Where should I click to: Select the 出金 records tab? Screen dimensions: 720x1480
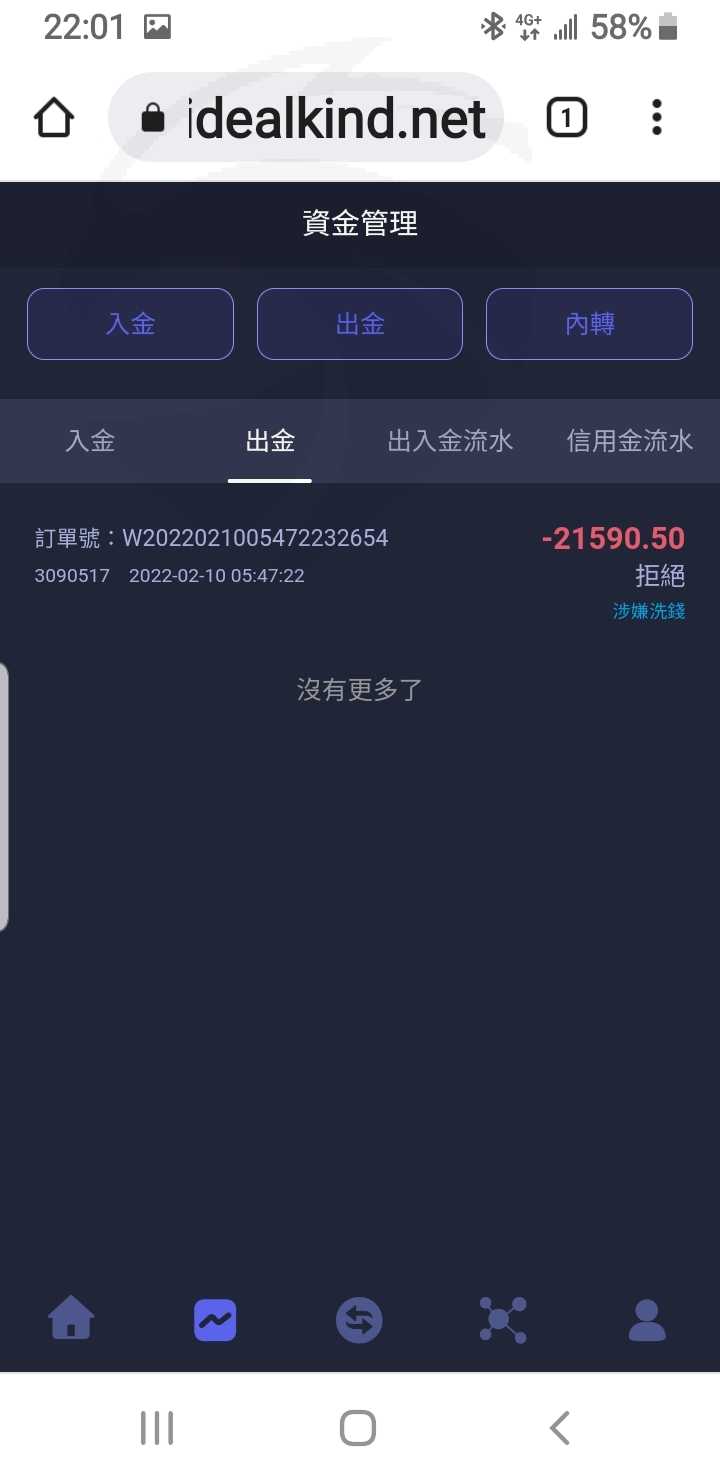(270, 441)
